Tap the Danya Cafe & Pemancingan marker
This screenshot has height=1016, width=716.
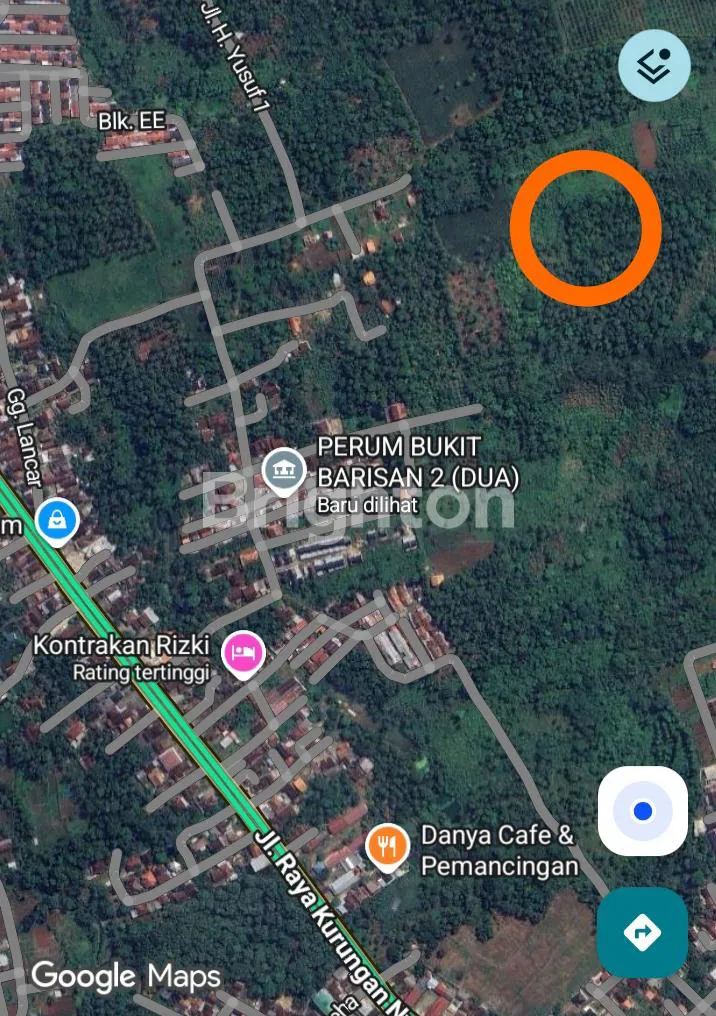coord(387,846)
